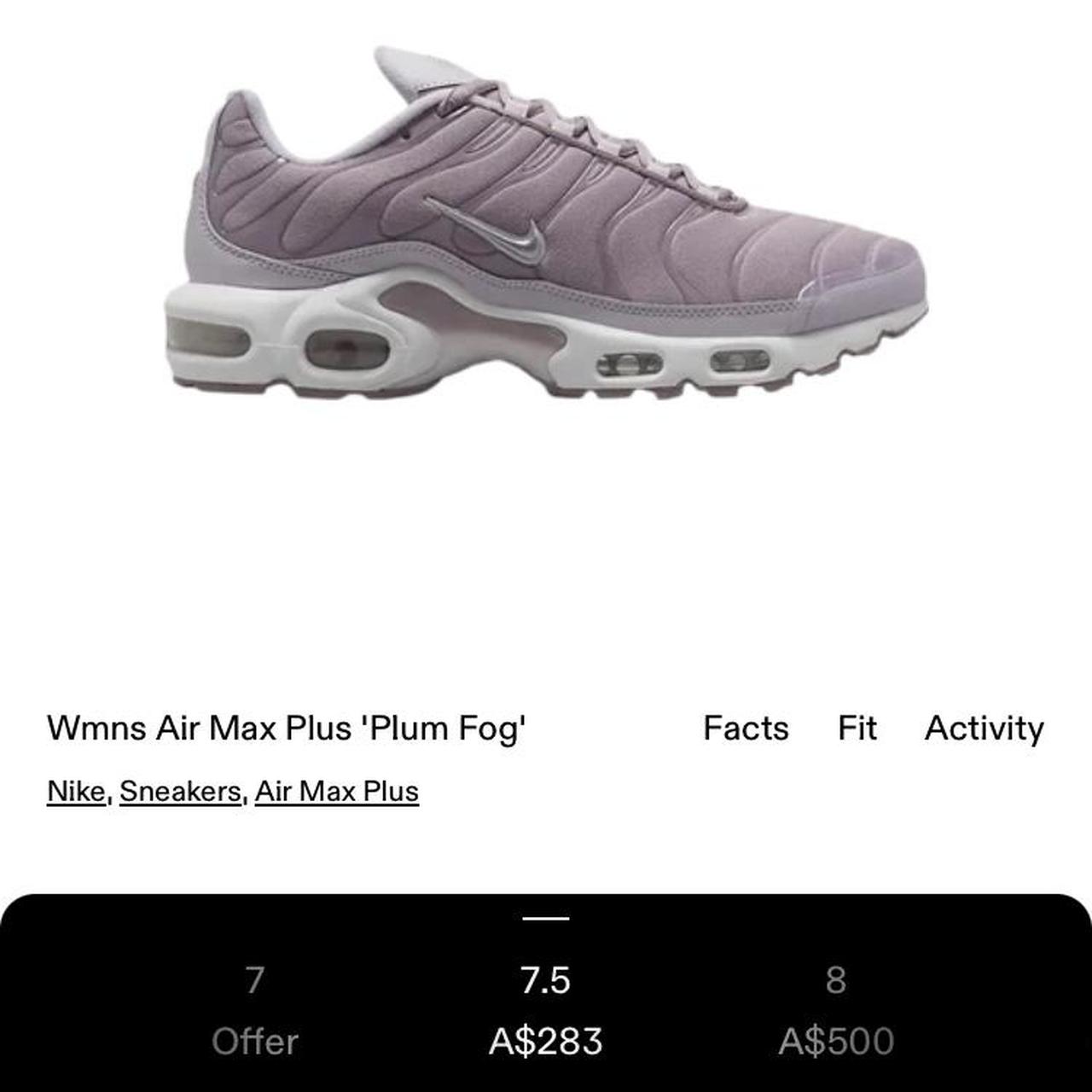Viewport: 1092px width, 1092px height.
Task: Open the Nike brand link
Action: [x=76, y=791]
